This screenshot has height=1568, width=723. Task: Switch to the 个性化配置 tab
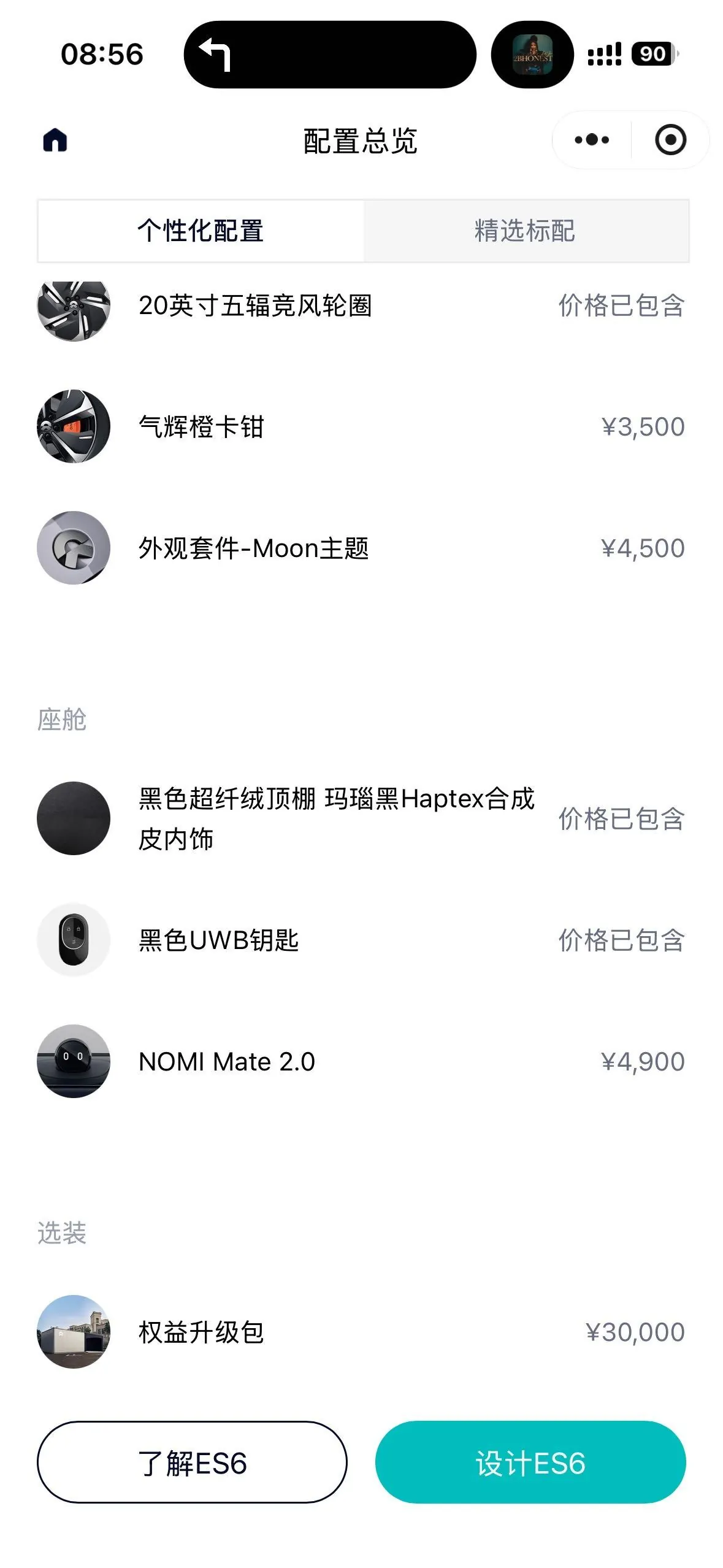(x=201, y=231)
